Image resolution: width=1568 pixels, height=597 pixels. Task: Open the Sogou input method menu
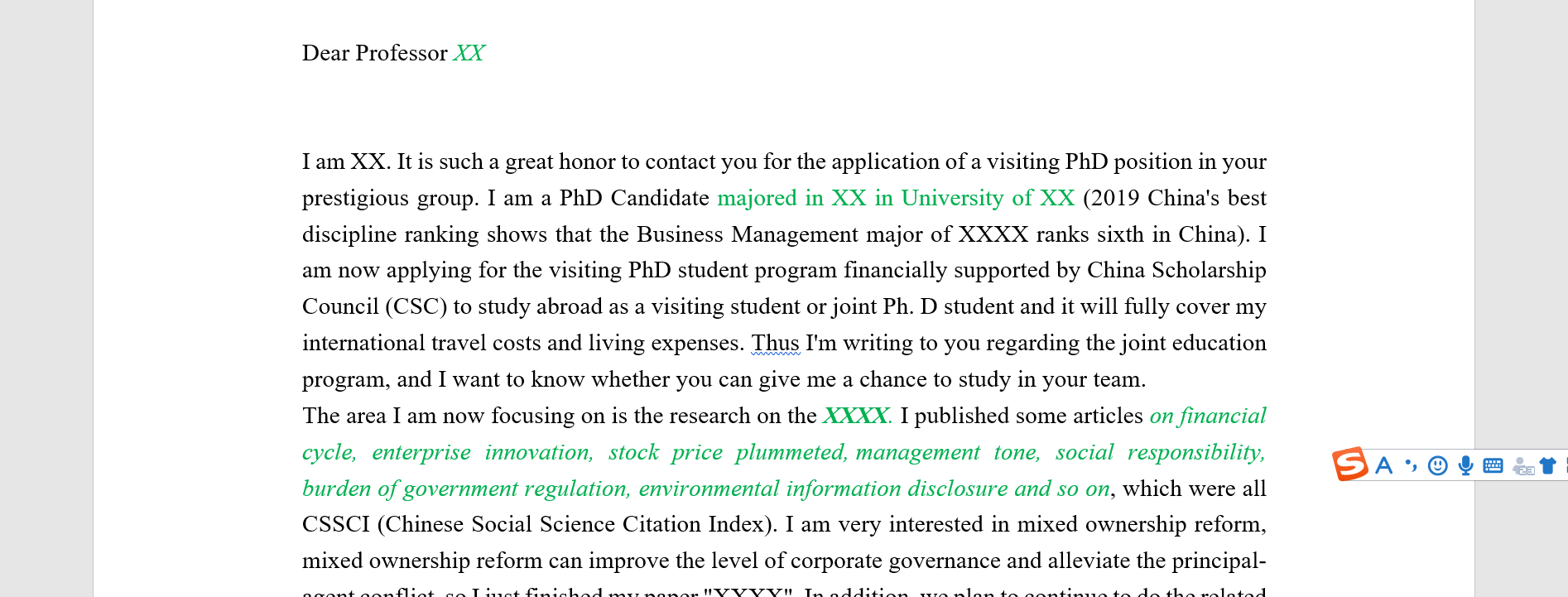click(x=1349, y=465)
